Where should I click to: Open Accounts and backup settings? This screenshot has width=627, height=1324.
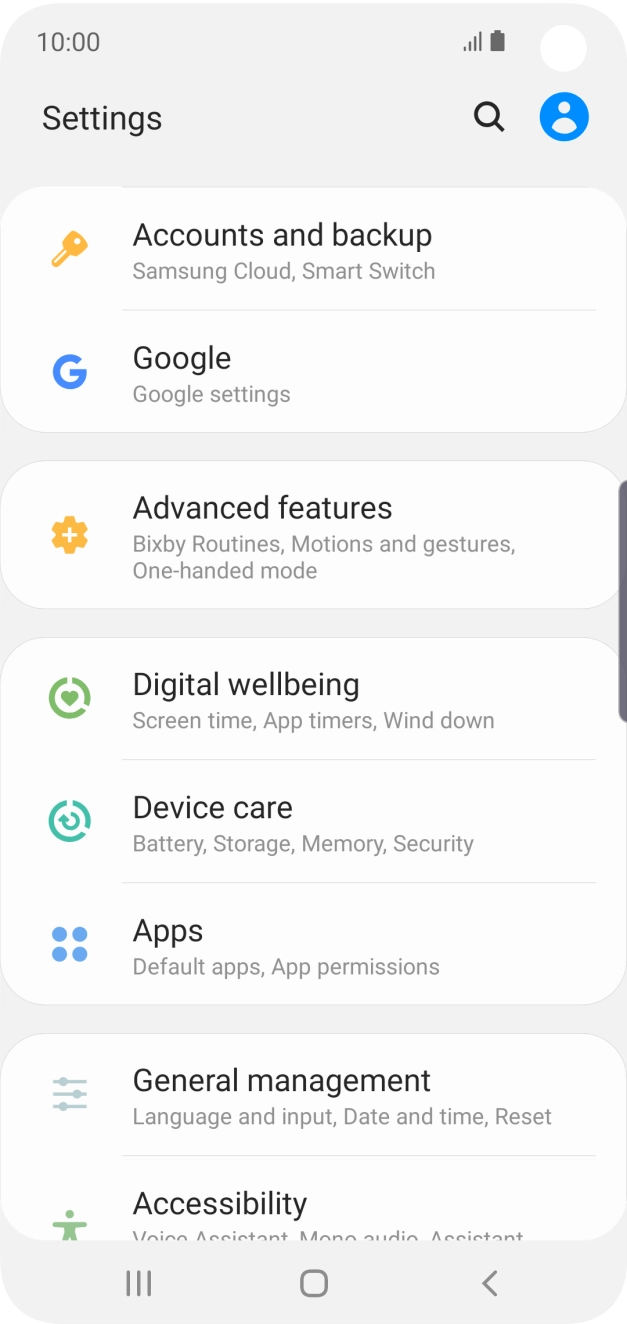313,249
